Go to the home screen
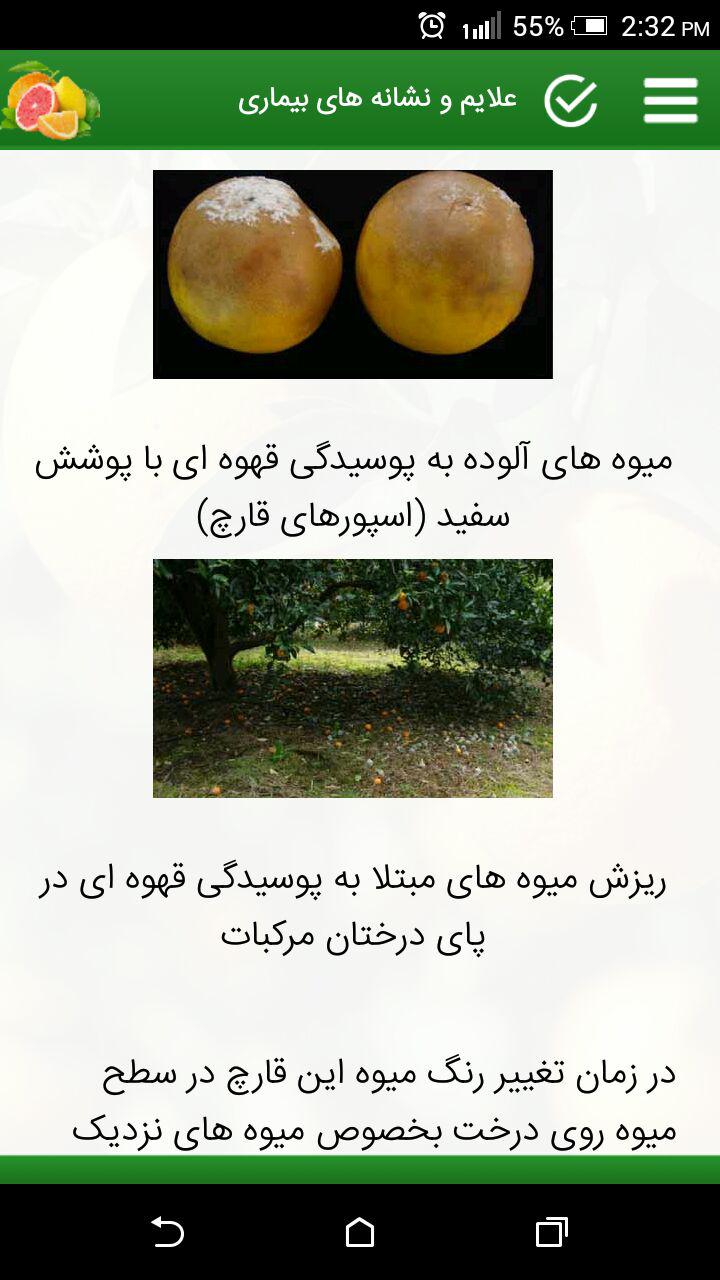Screen dimensions: 720x1280 pos(360,1232)
